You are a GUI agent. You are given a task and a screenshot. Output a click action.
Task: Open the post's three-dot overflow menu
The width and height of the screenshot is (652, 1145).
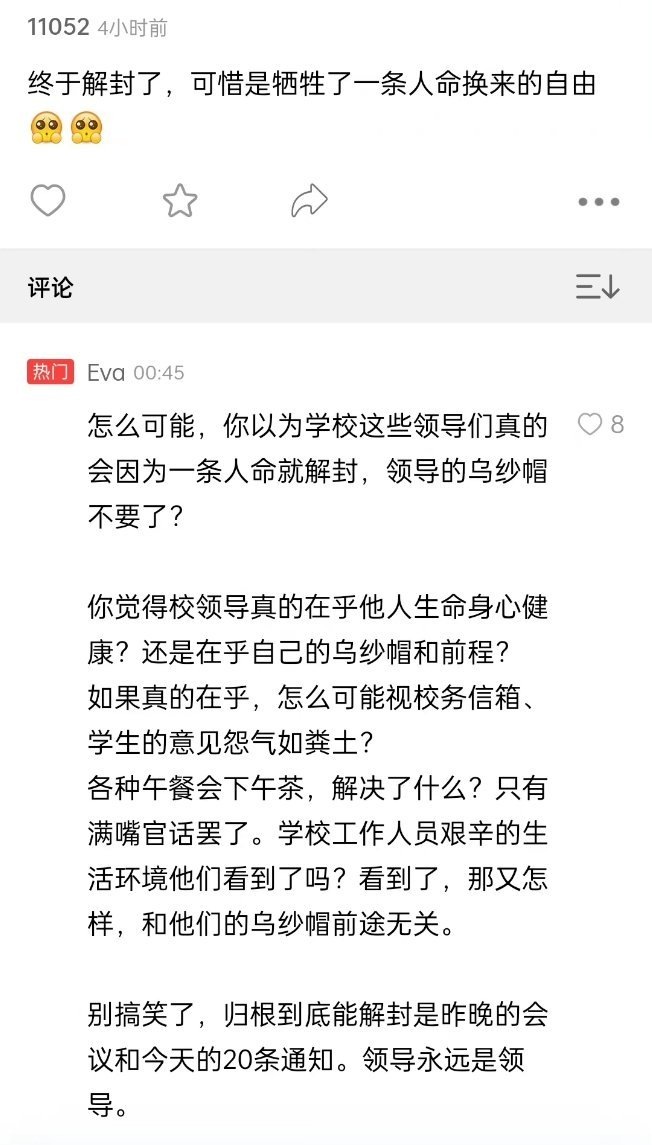pyautogui.click(x=599, y=202)
